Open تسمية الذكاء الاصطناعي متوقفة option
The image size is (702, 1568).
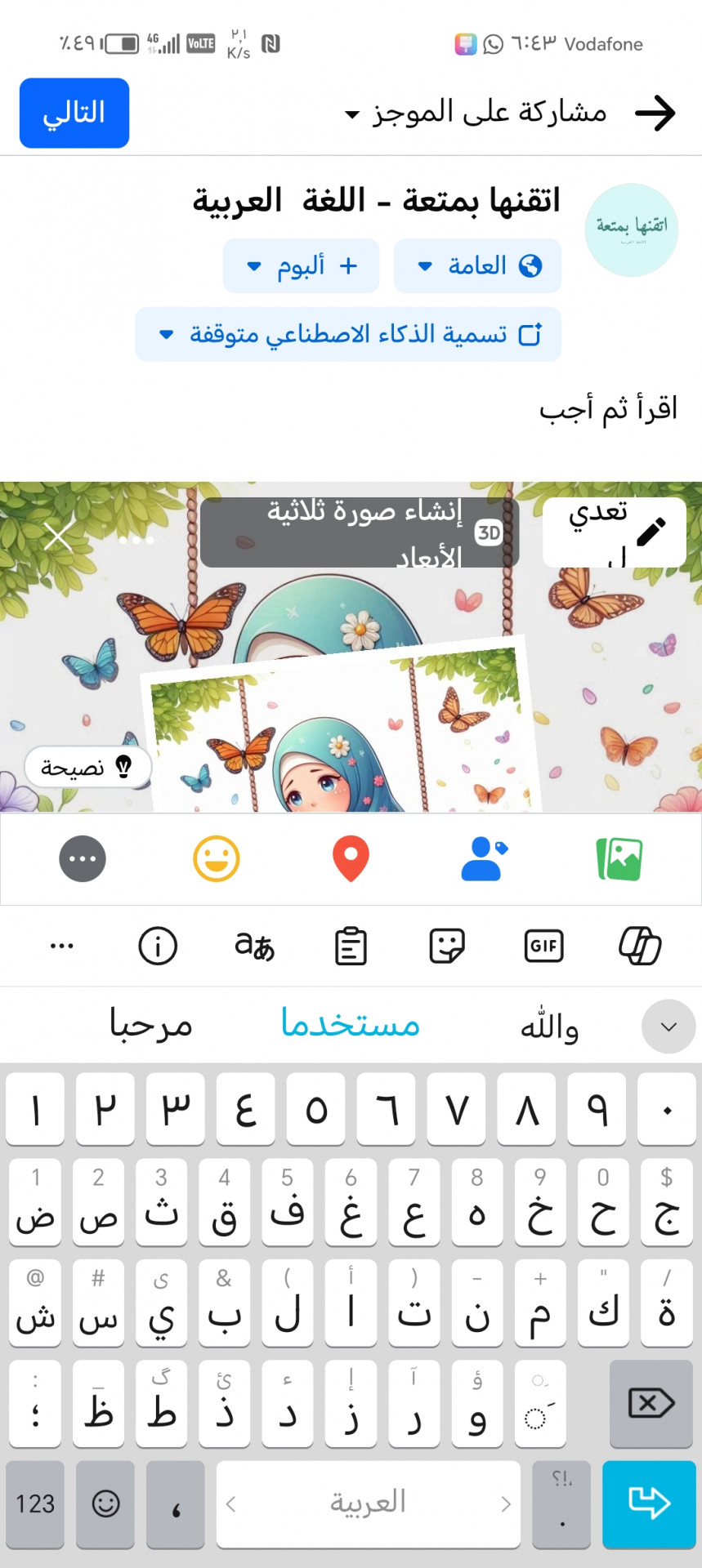(348, 334)
